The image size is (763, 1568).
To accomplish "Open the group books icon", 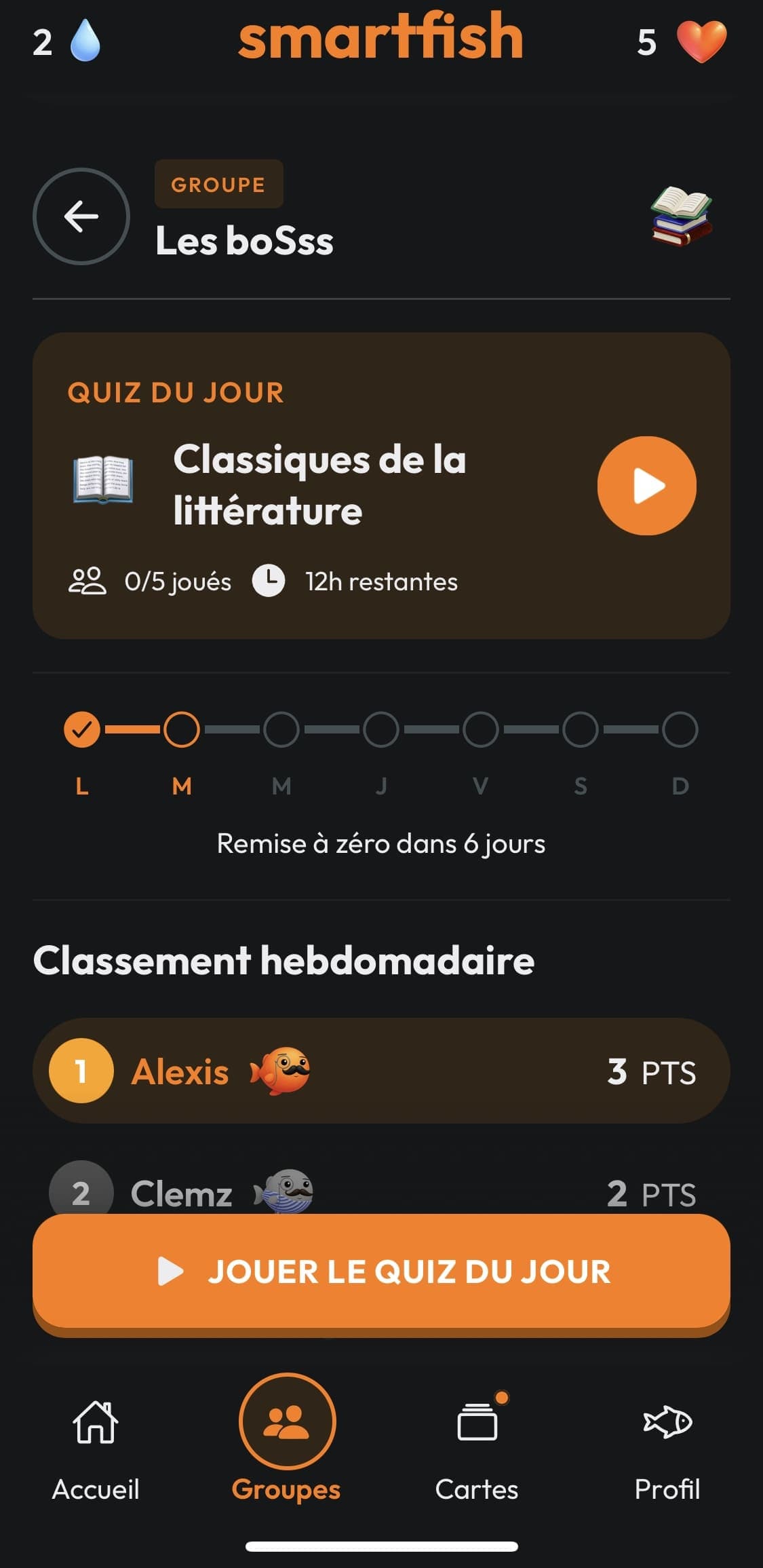I will click(681, 216).
